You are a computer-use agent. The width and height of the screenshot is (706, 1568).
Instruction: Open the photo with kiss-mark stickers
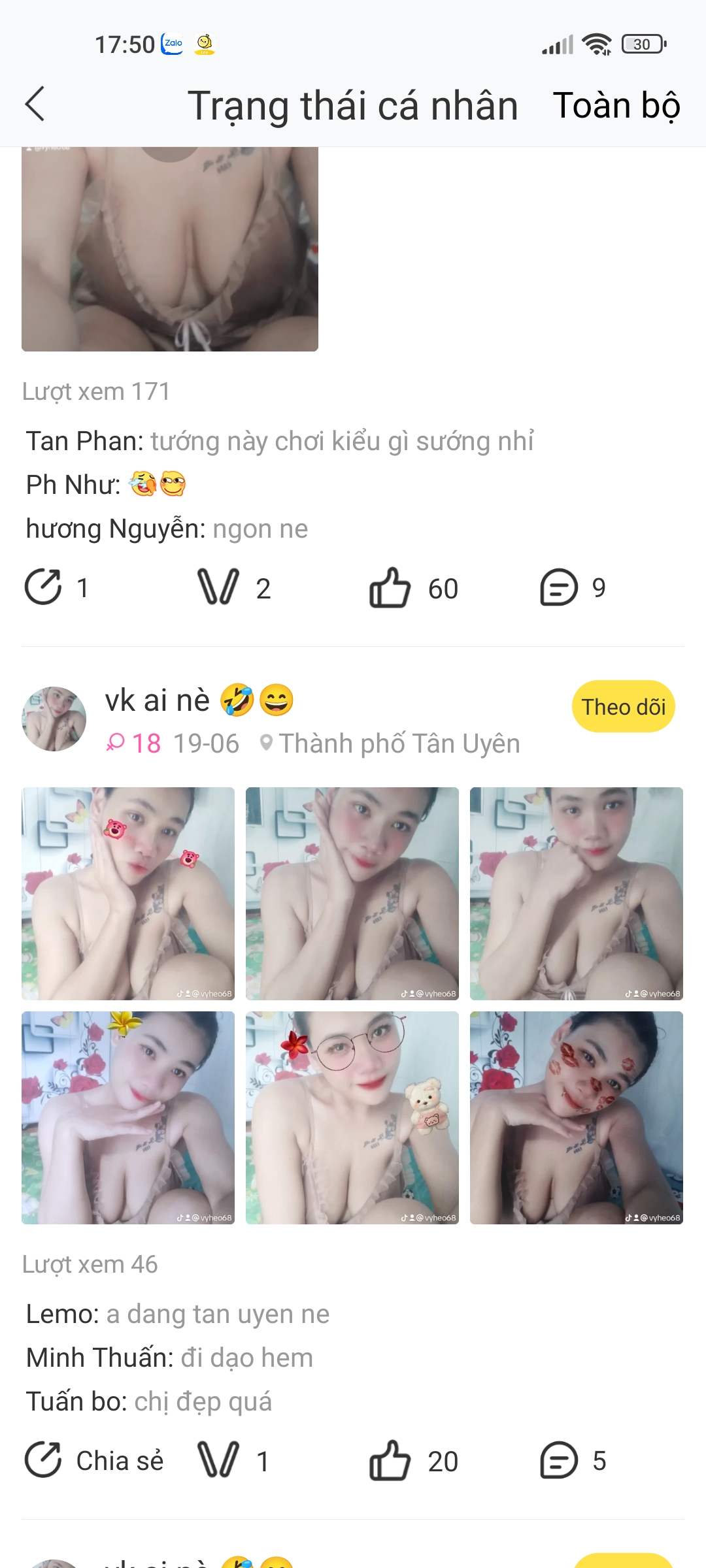tap(576, 1117)
